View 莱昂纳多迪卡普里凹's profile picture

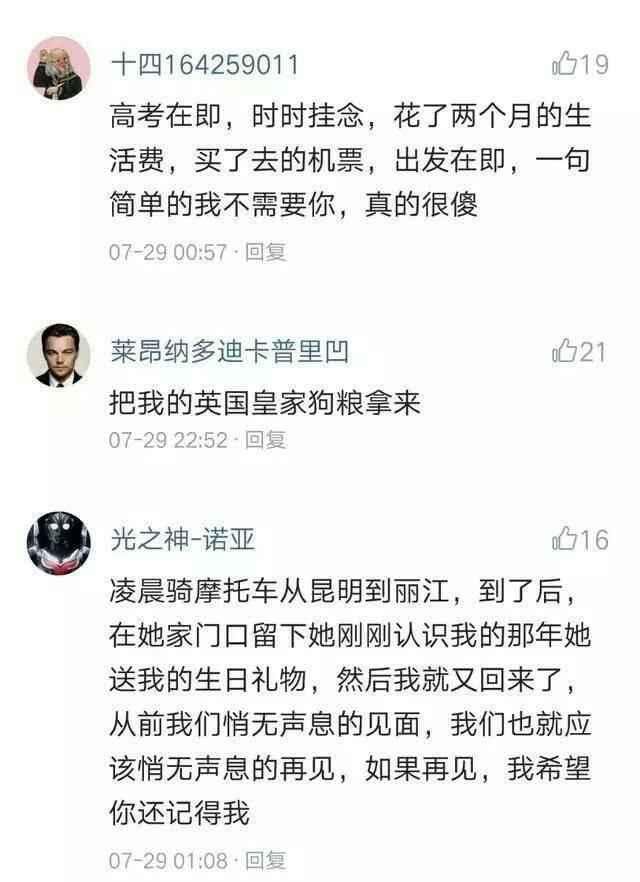click(x=55, y=355)
